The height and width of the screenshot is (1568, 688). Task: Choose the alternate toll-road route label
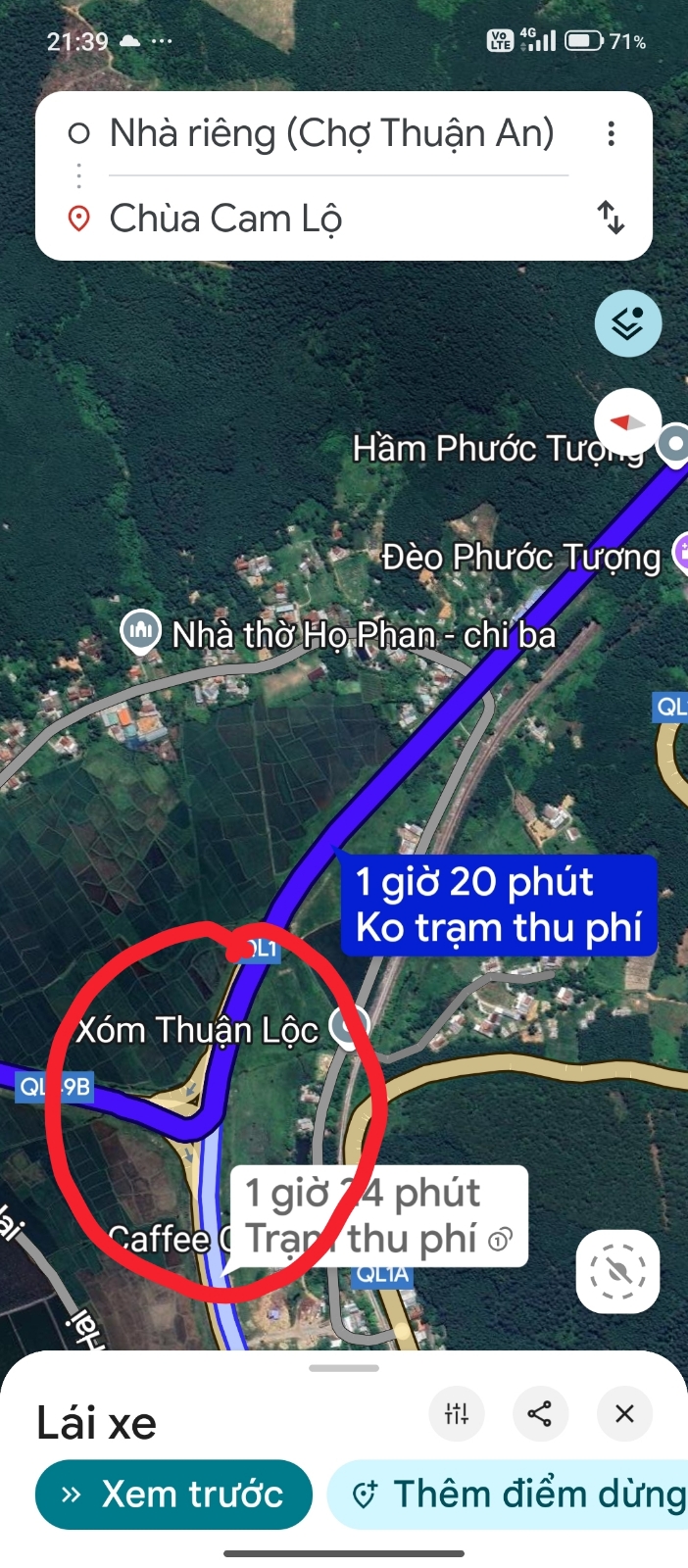pyautogui.click(x=377, y=1215)
